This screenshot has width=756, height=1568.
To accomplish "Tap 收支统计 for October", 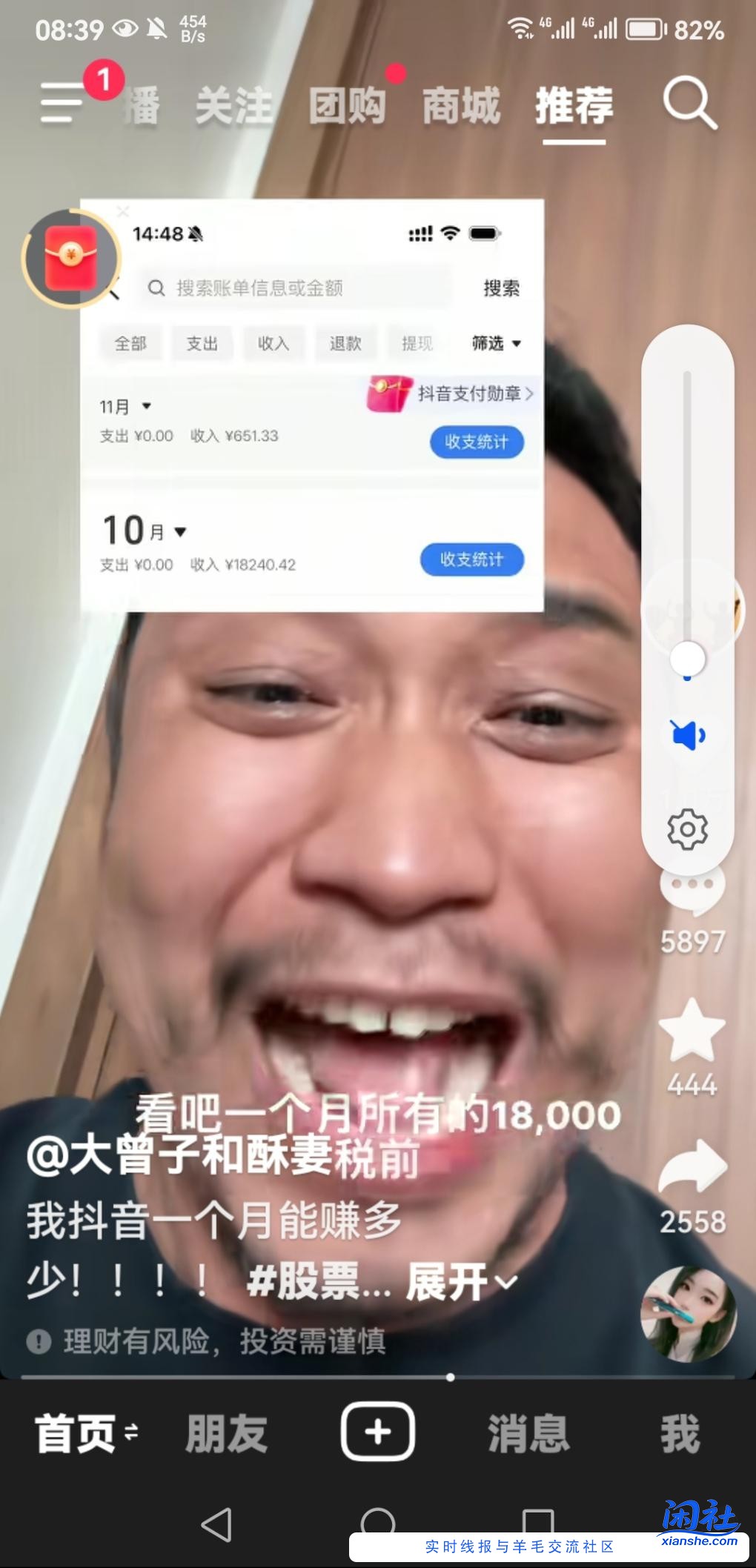I will [x=471, y=559].
